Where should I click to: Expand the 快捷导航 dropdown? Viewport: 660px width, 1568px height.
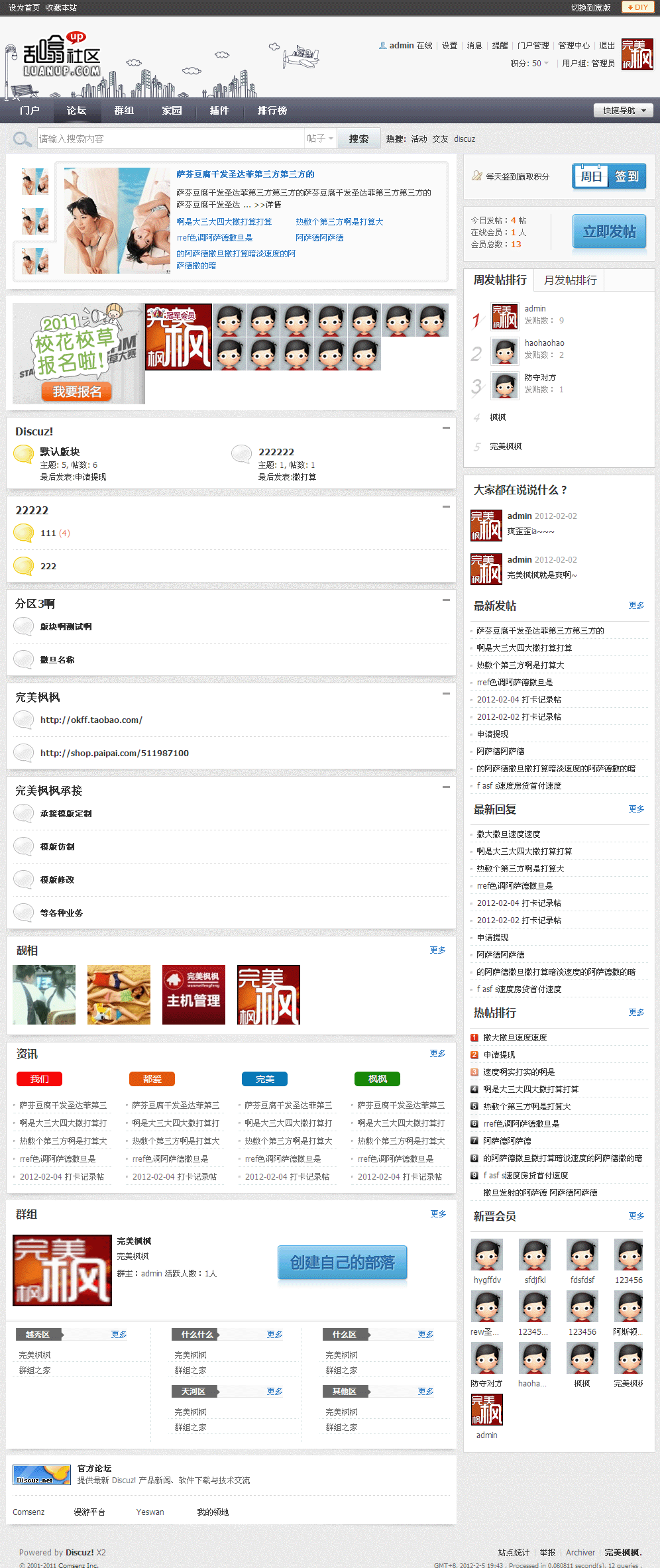point(624,111)
